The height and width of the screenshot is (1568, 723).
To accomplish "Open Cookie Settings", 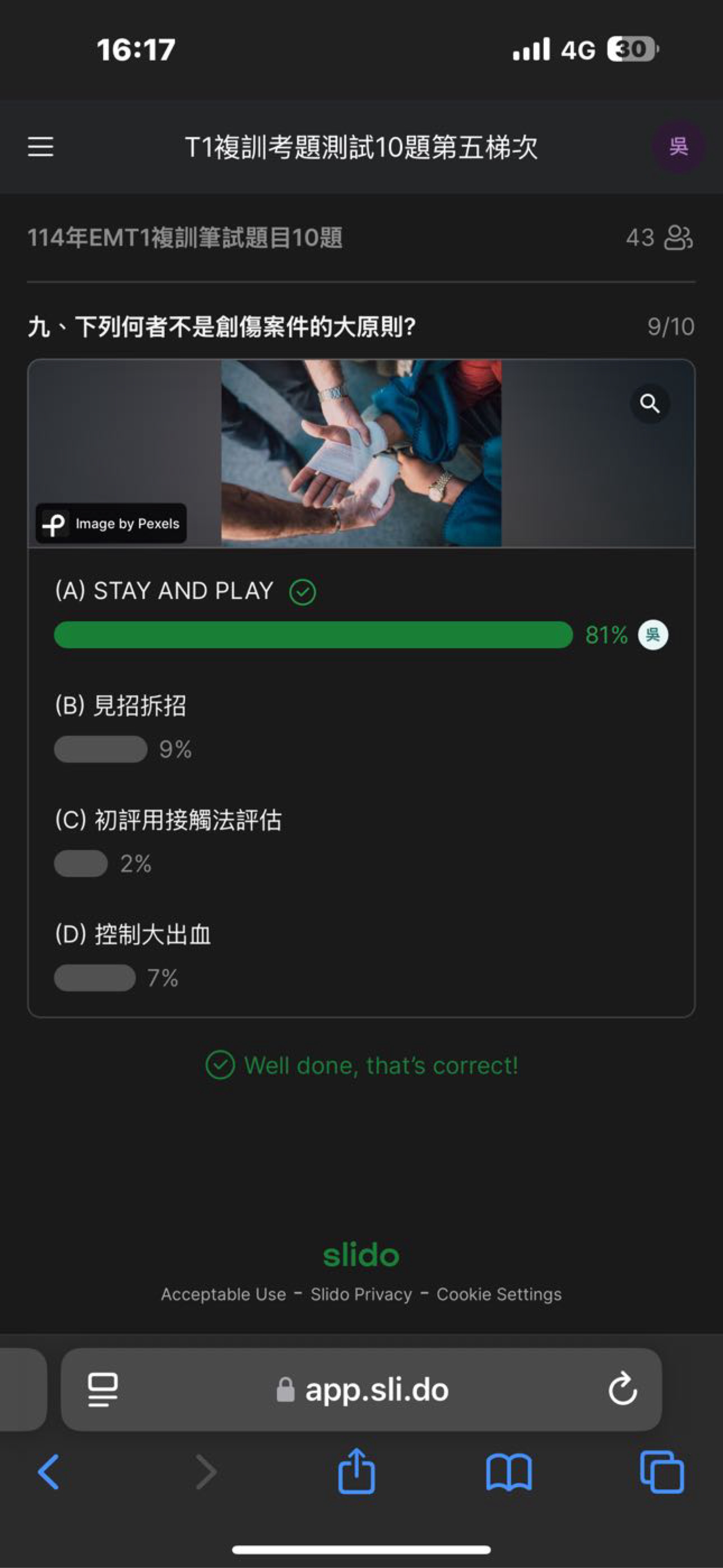I will [498, 1294].
